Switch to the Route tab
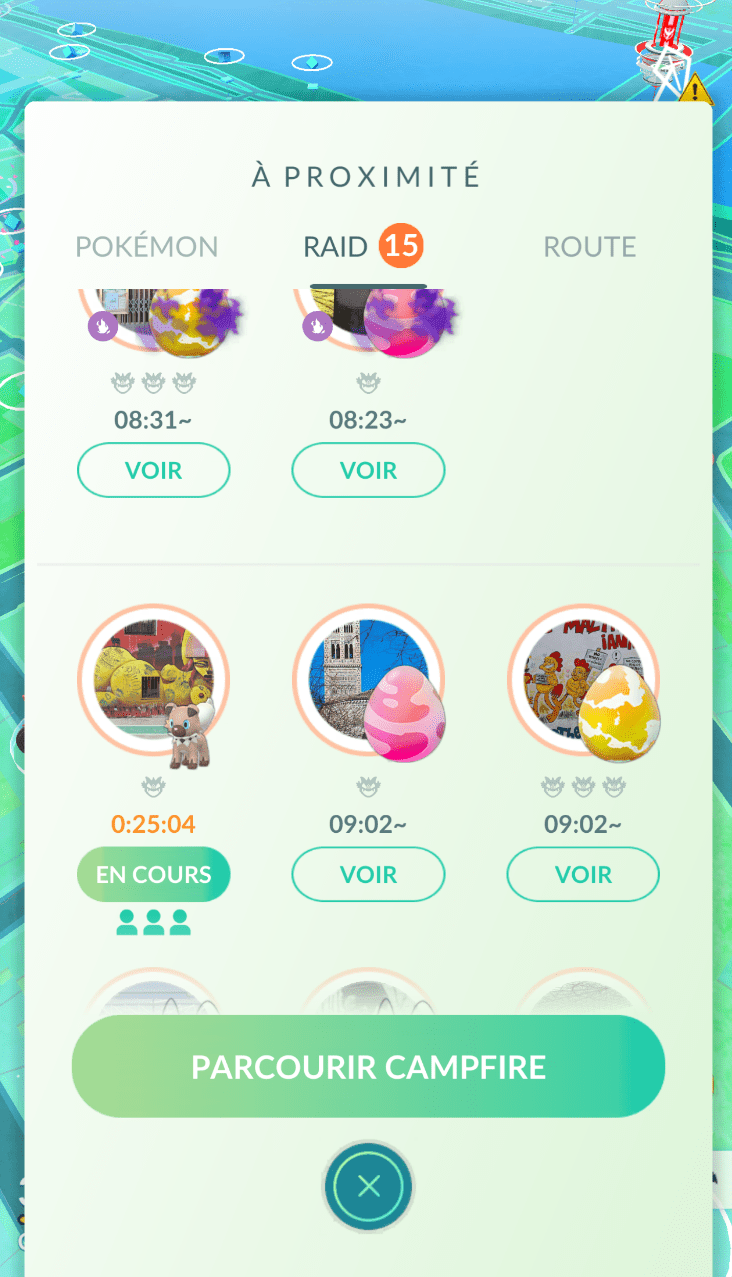Screen dimensions: 732x1277 point(590,247)
